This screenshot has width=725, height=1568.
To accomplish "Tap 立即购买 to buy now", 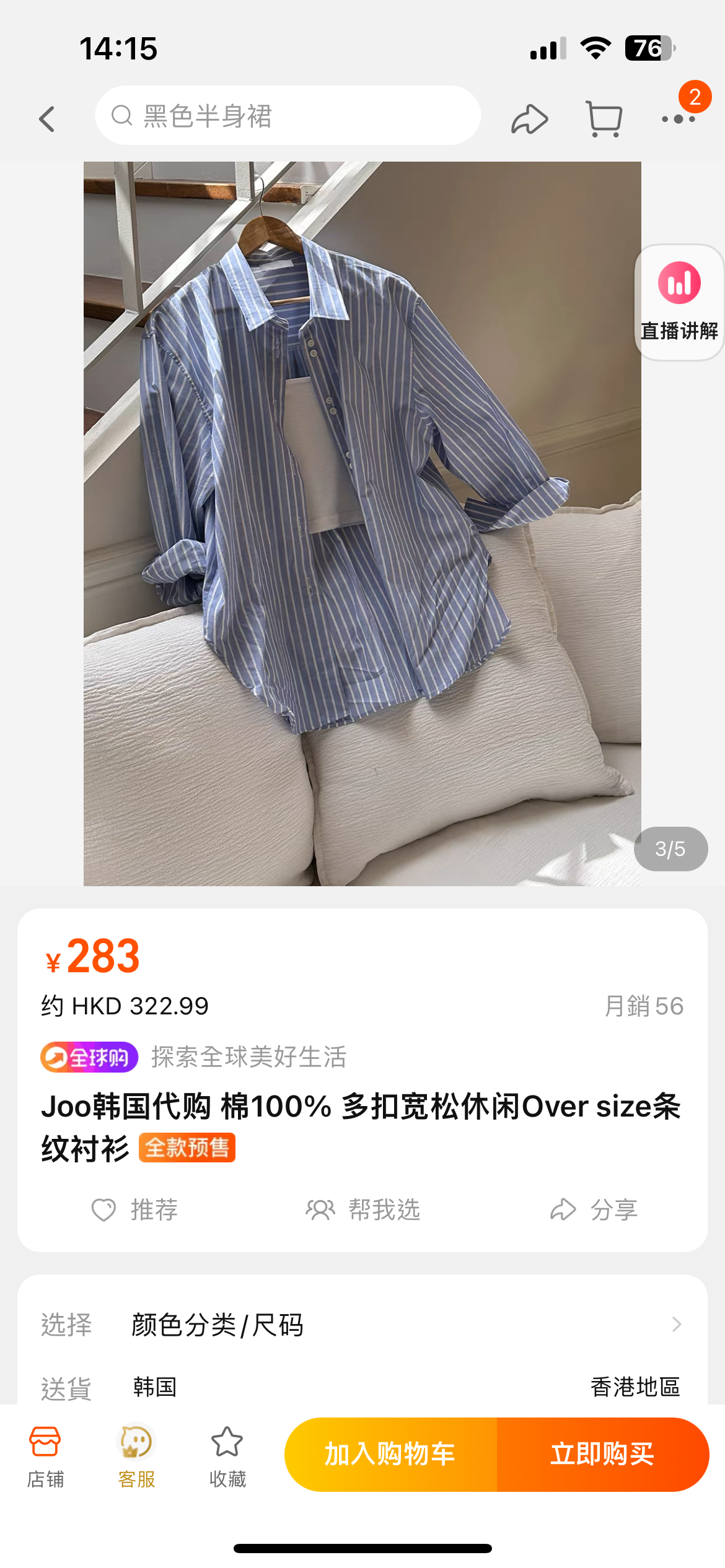I will (602, 1454).
